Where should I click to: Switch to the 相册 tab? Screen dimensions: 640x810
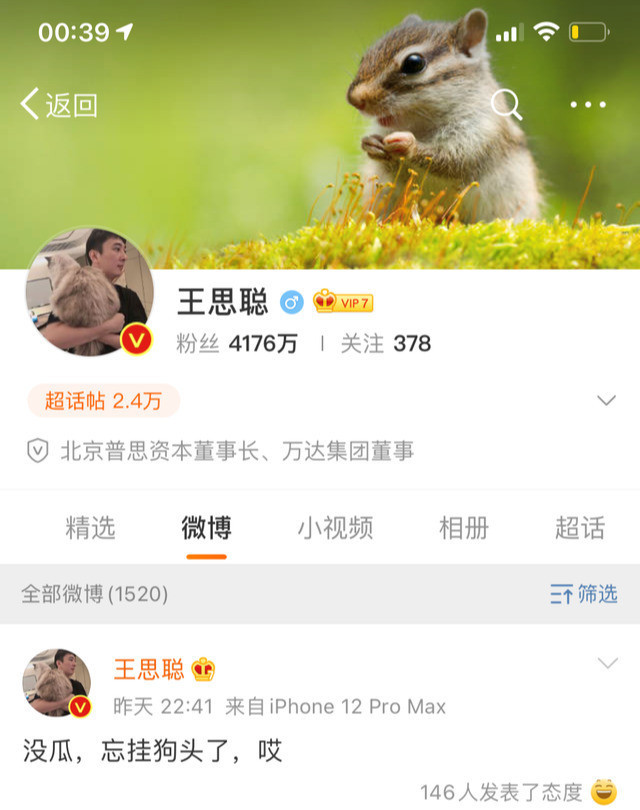[464, 527]
